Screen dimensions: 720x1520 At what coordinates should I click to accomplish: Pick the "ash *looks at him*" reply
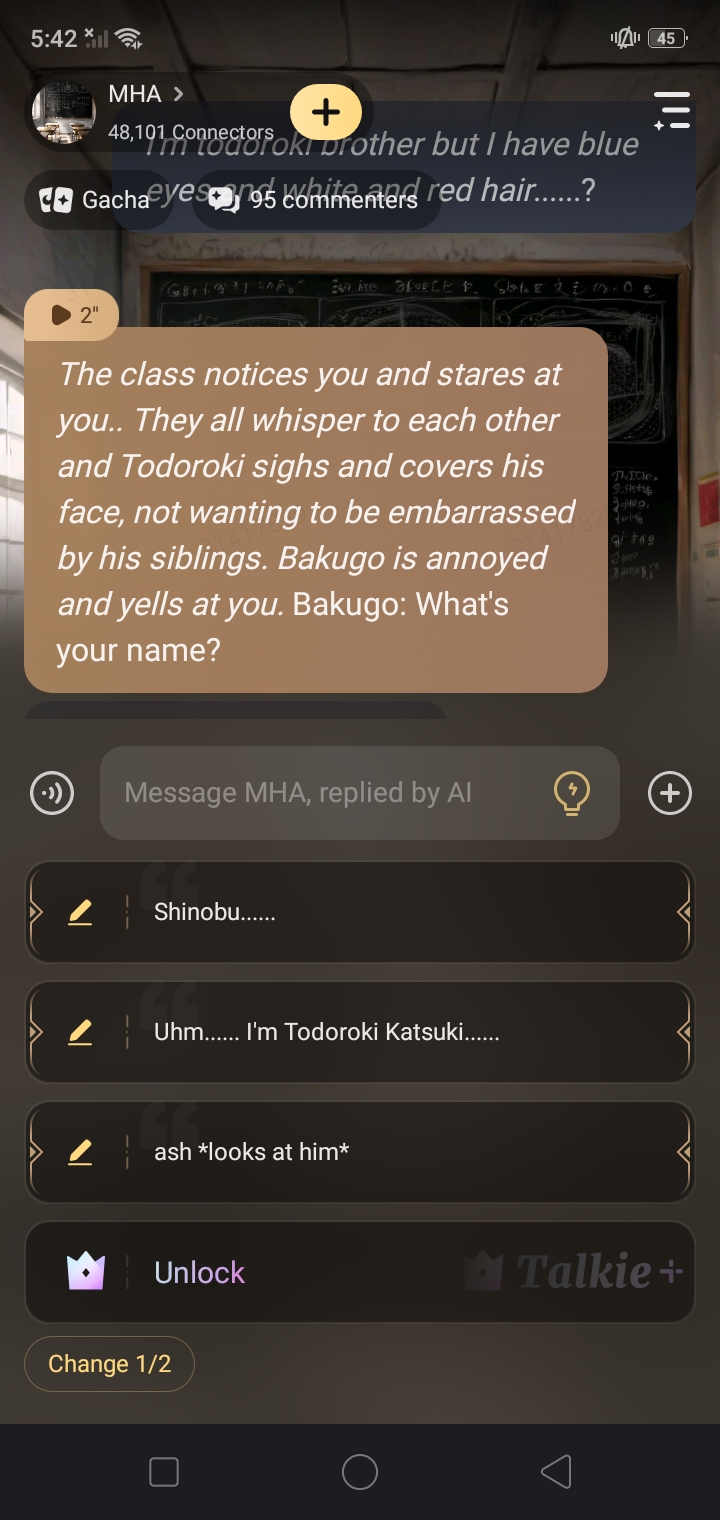pyautogui.click(x=400, y=1152)
